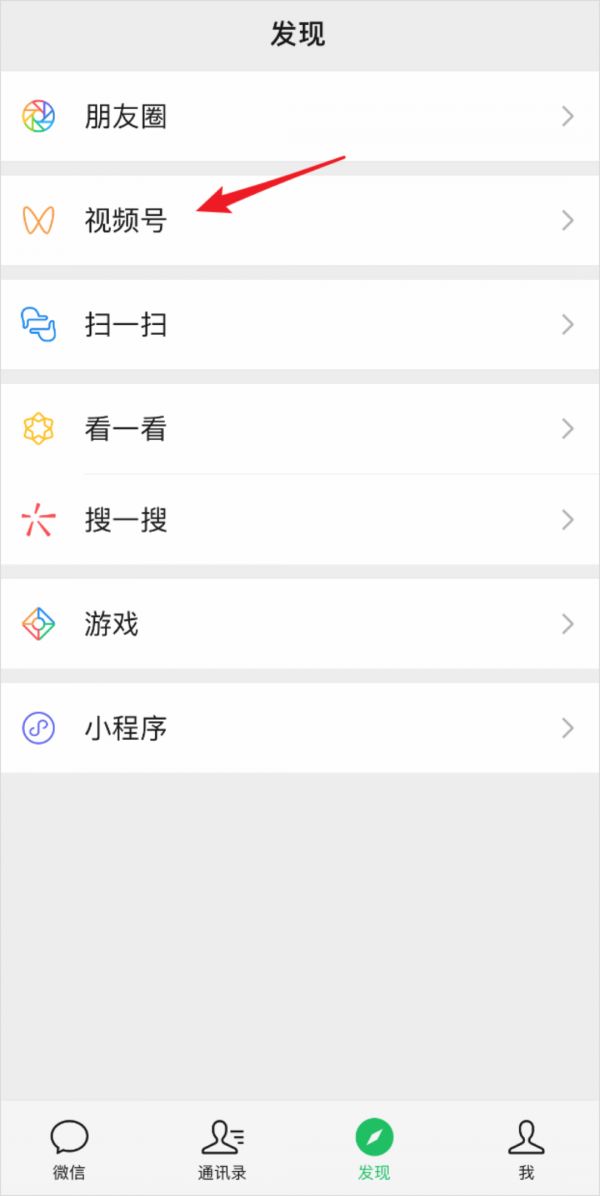Viewport: 600px width, 1196px height.
Task: Switch to the 通讯录 contacts tab
Action: pos(222,1149)
